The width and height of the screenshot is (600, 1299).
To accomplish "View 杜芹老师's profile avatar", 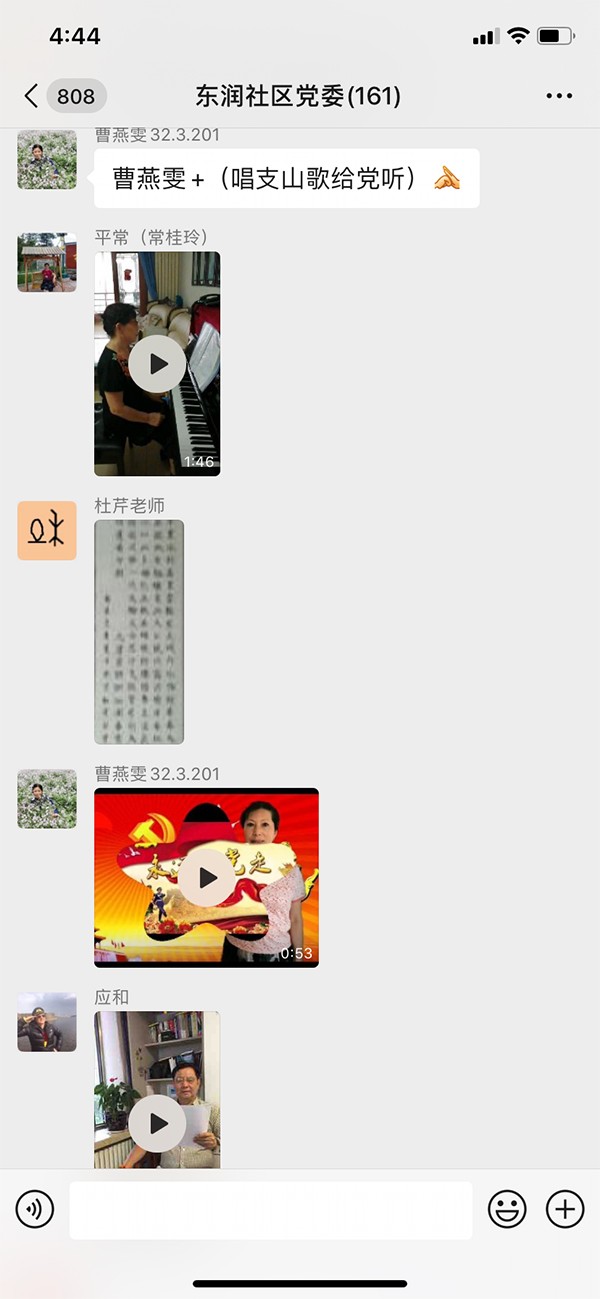I will click(x=47, y=530).
